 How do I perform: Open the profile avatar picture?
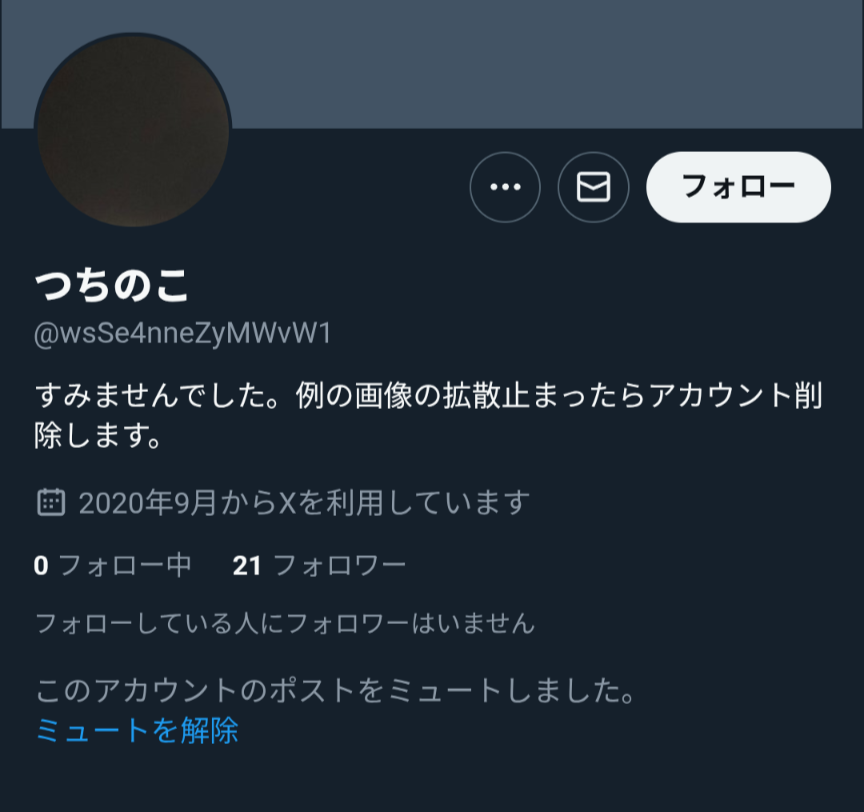point(133,131)
